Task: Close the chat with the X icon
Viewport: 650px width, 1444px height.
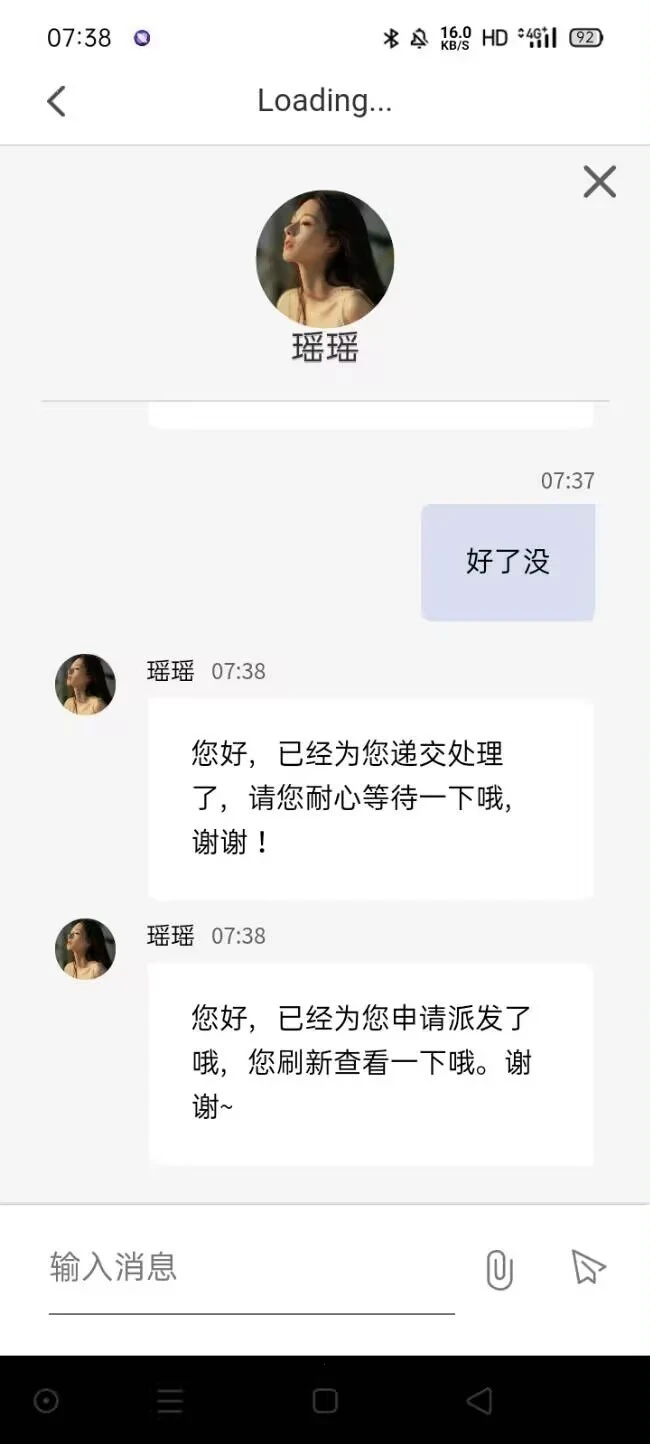Action: tap(599, 182)
